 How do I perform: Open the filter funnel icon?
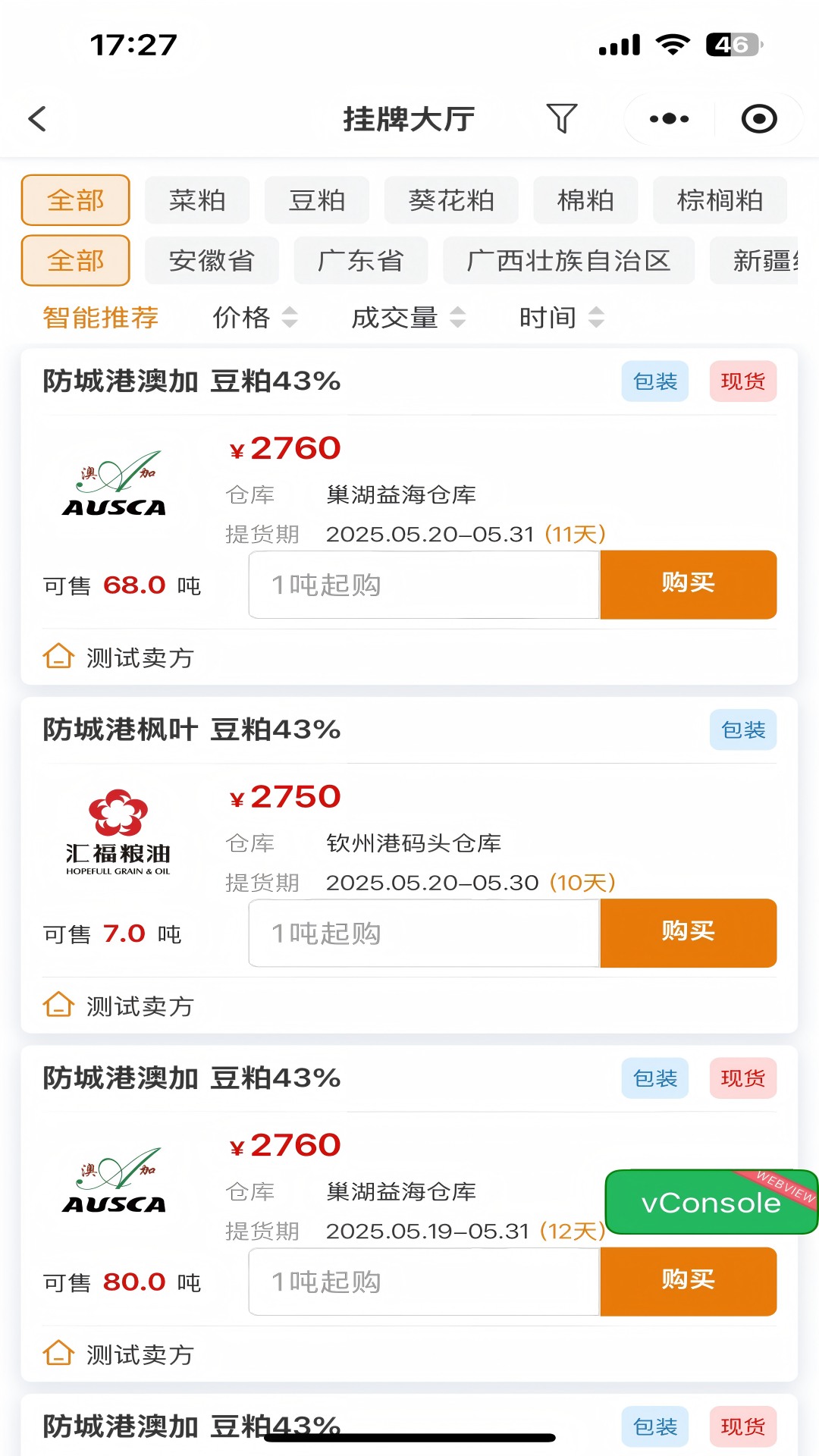click(x=562, y=119)
